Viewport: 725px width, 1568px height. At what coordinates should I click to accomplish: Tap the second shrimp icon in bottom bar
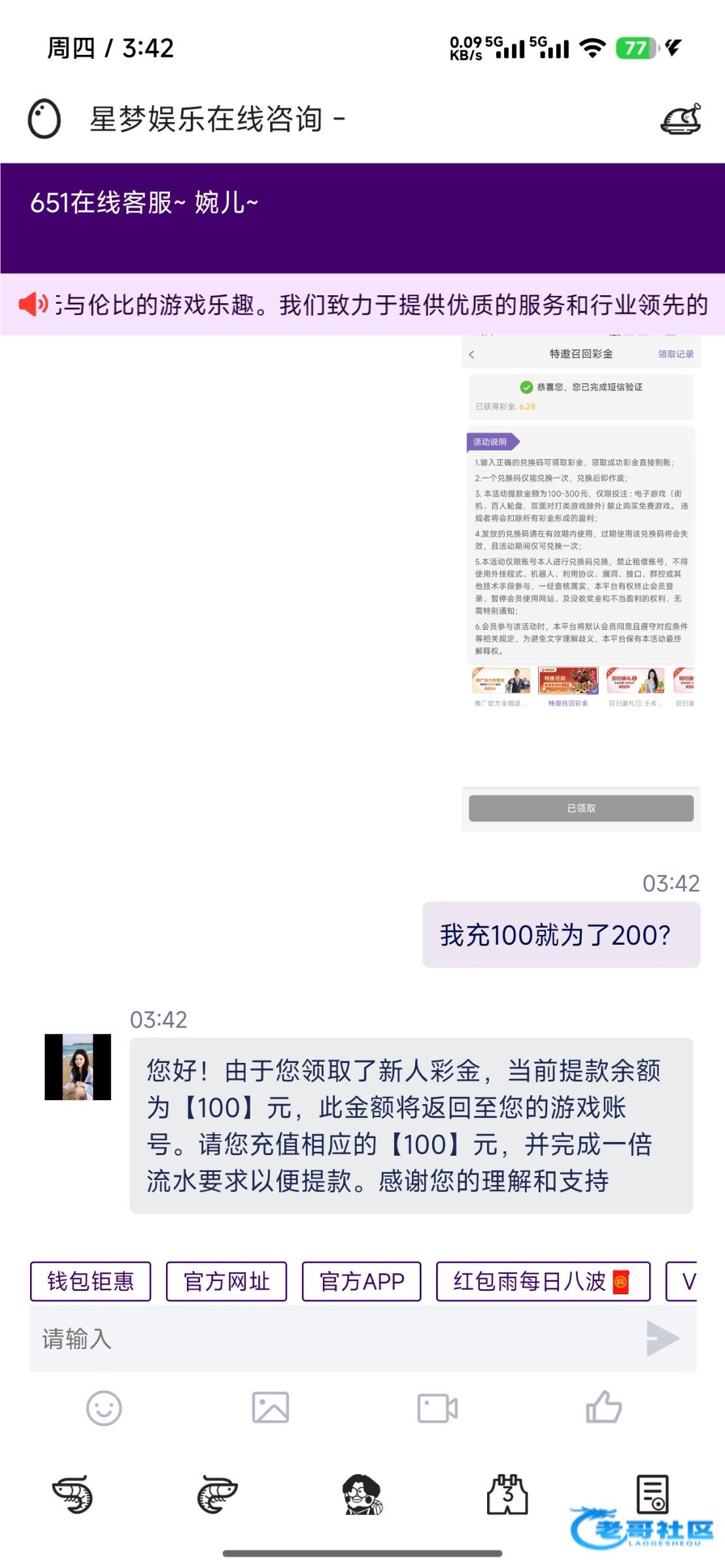coord(217,1494)
